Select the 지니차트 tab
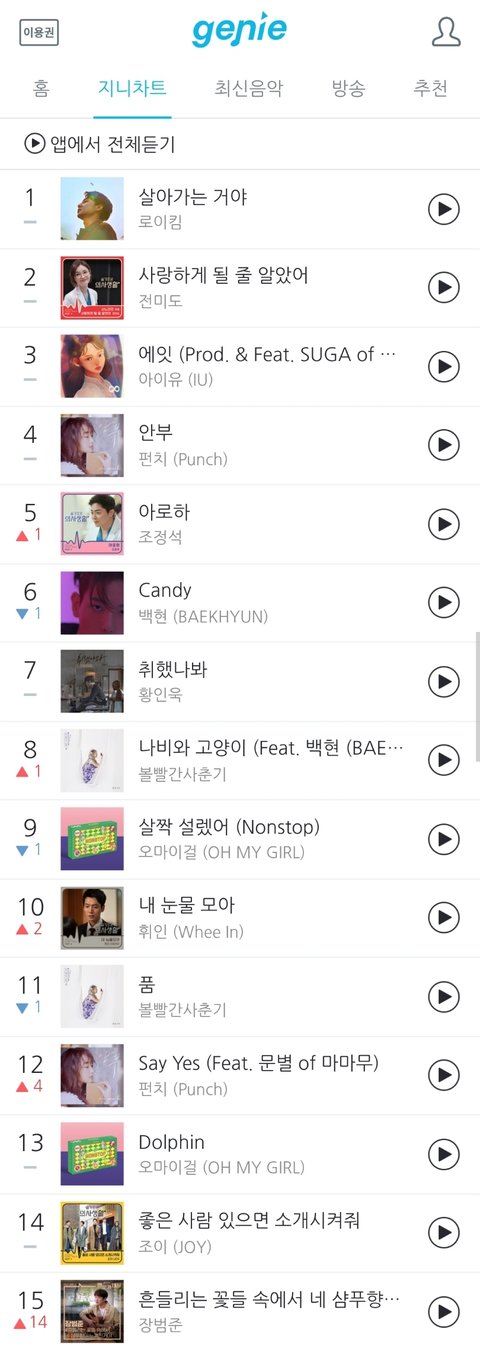Viewport: 480px width, 1345px height. (x=132, y=88)
